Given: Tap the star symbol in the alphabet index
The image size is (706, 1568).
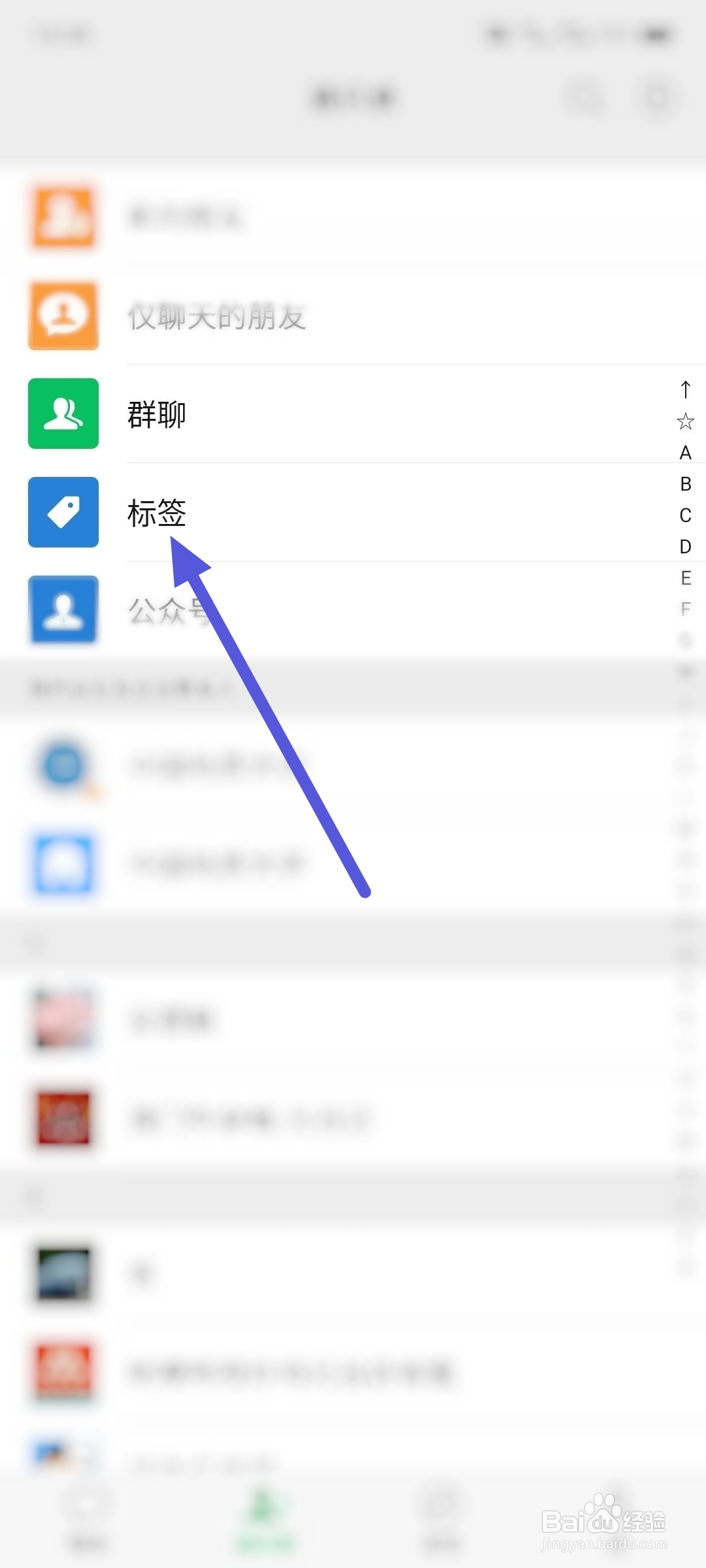Looking at the screenshot, I should click(x=685, y=421).
